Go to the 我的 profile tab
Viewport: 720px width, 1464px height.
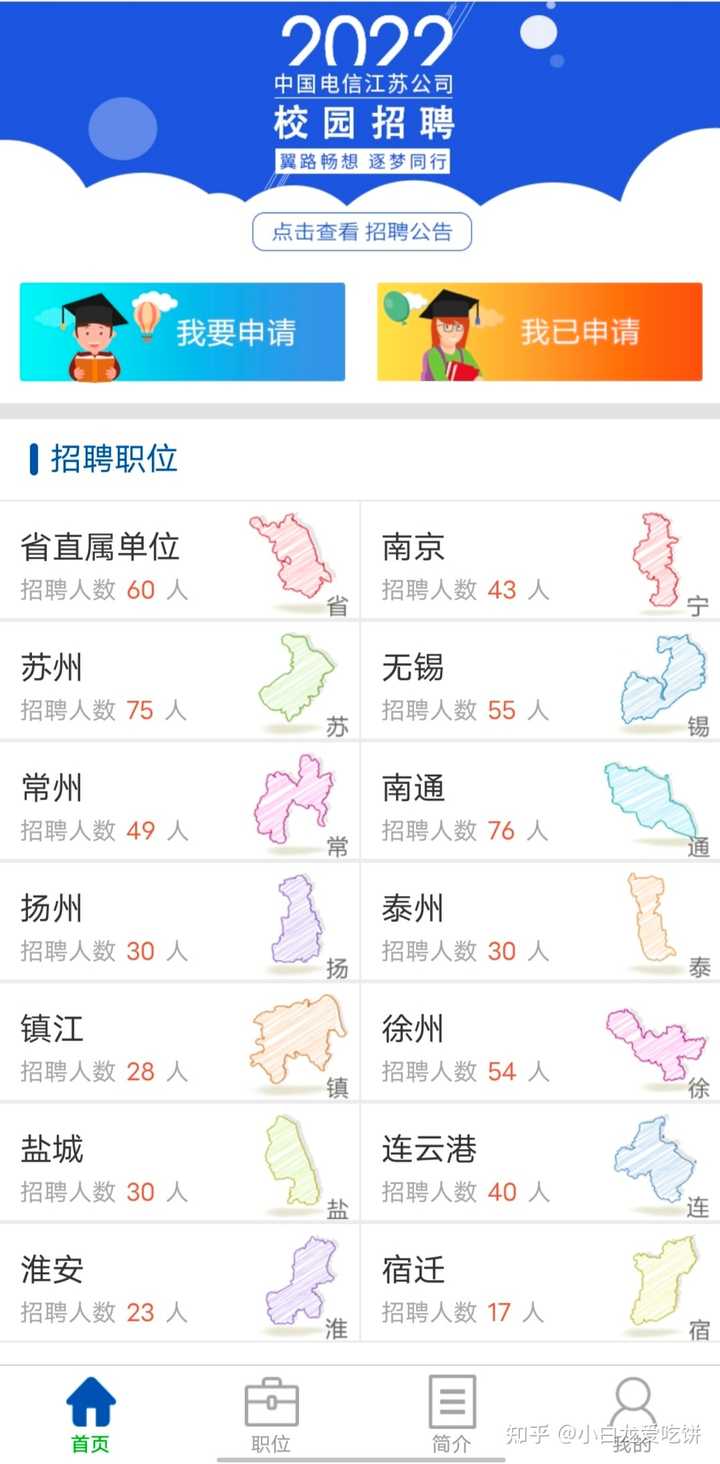click(632, 1414)
